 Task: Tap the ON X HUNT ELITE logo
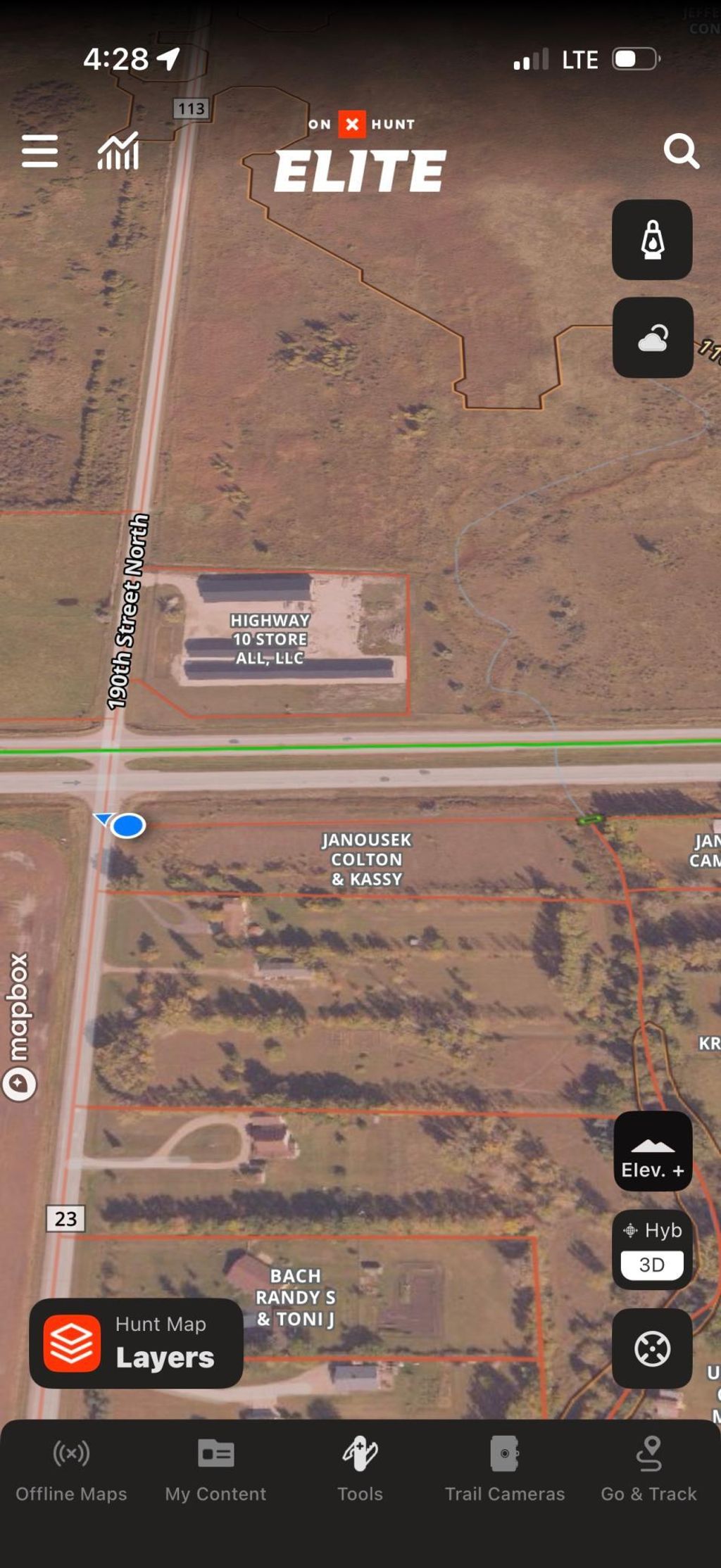pos(360,150)
